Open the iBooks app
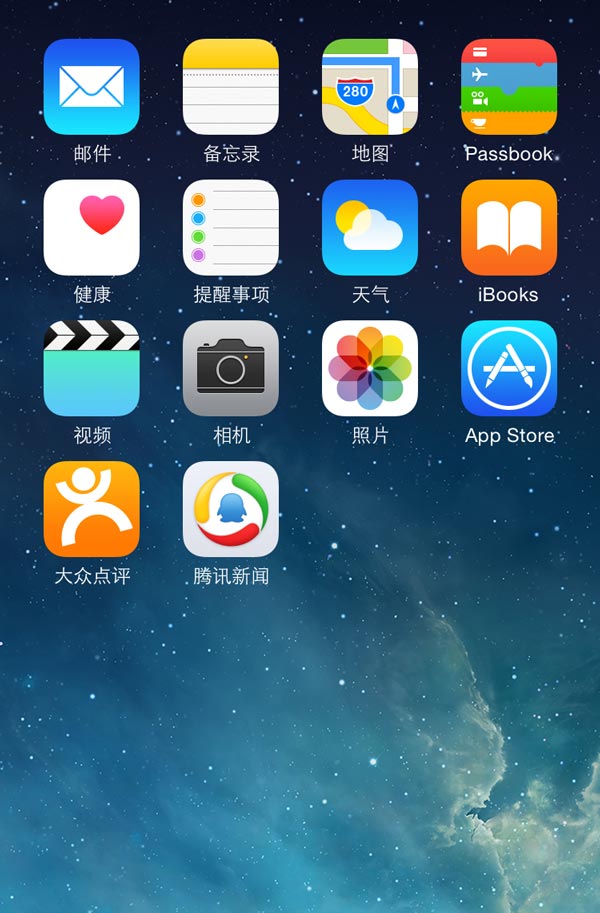600x913 pixels. (509, 227)
